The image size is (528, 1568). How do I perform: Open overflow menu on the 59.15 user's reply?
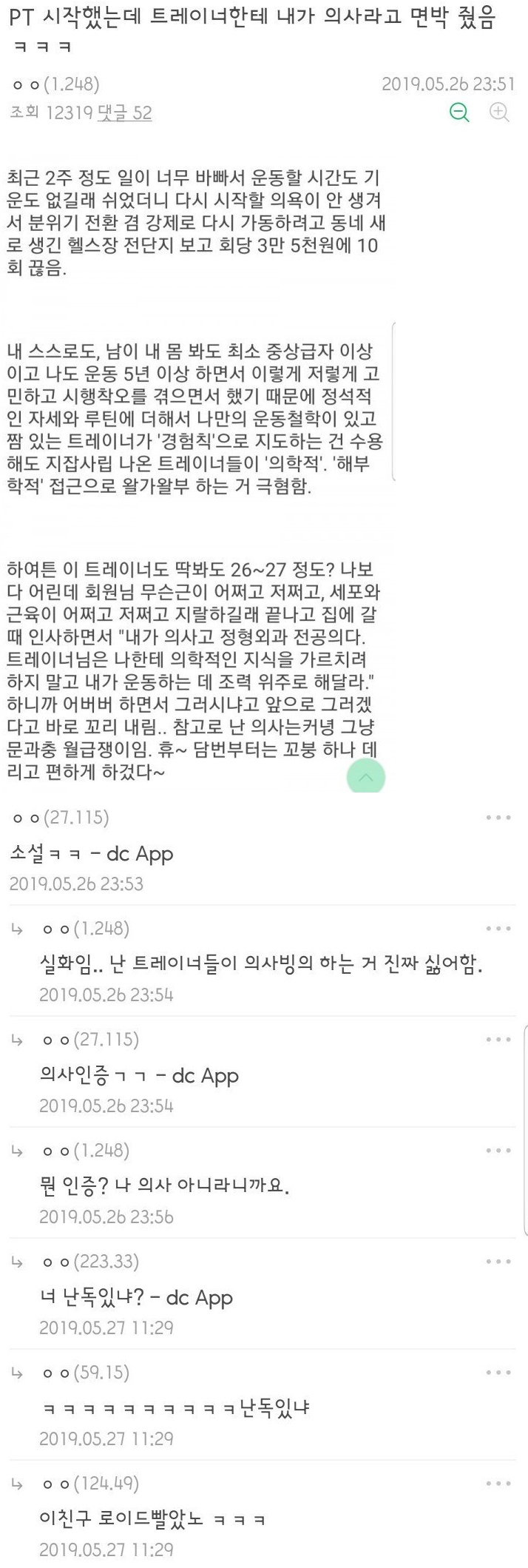point(498,1373)
